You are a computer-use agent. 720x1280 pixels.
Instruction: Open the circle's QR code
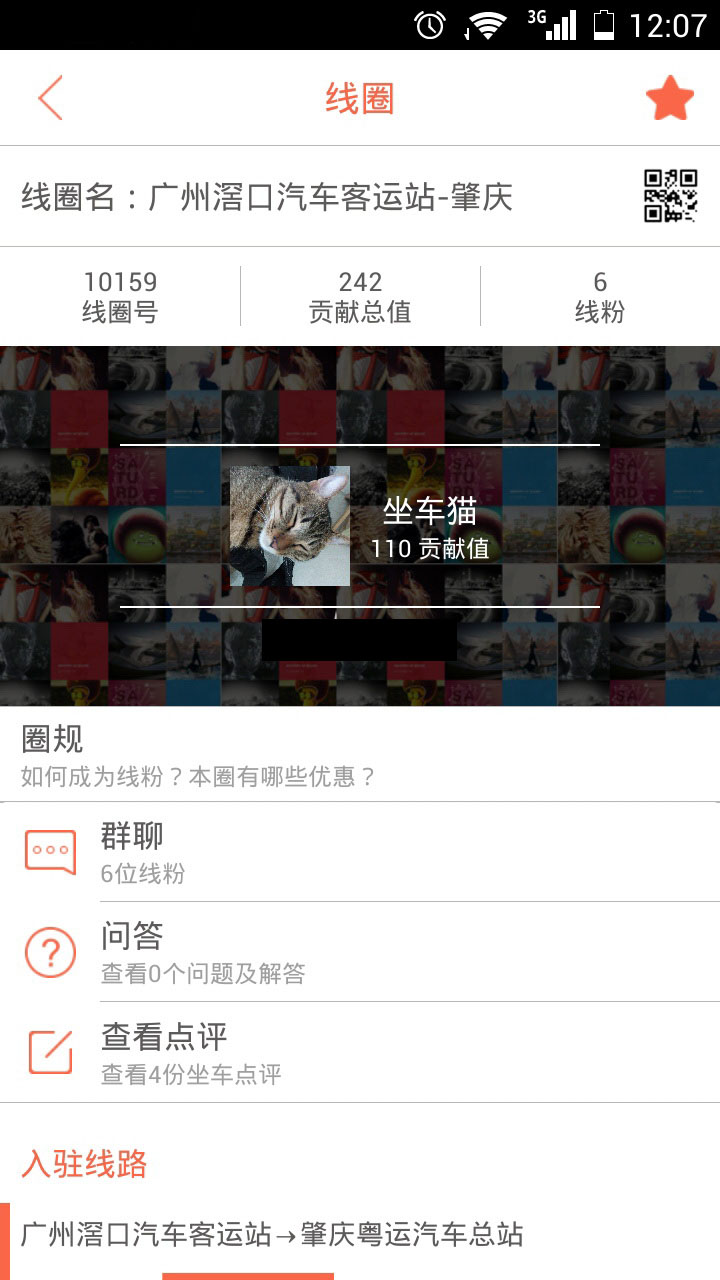[669, 196]
